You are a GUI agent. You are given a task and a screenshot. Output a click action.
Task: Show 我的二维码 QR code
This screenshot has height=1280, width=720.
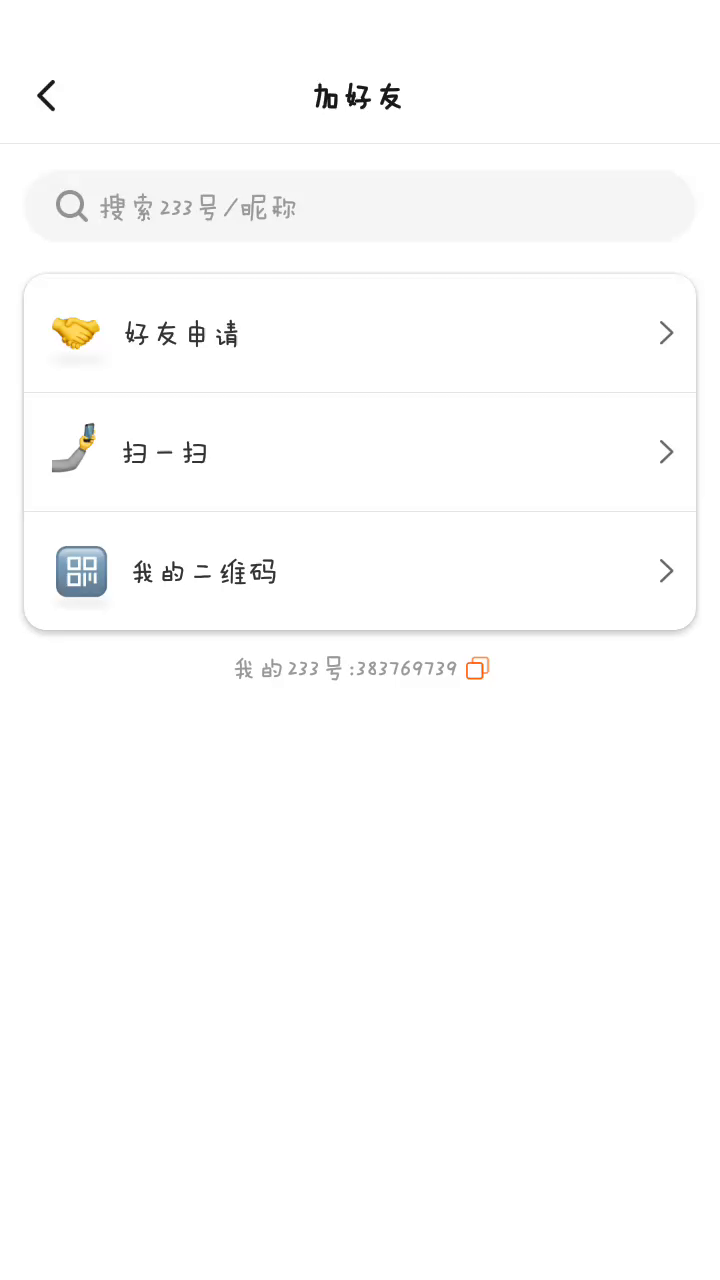pyautogui.click(x=360, y=571)
